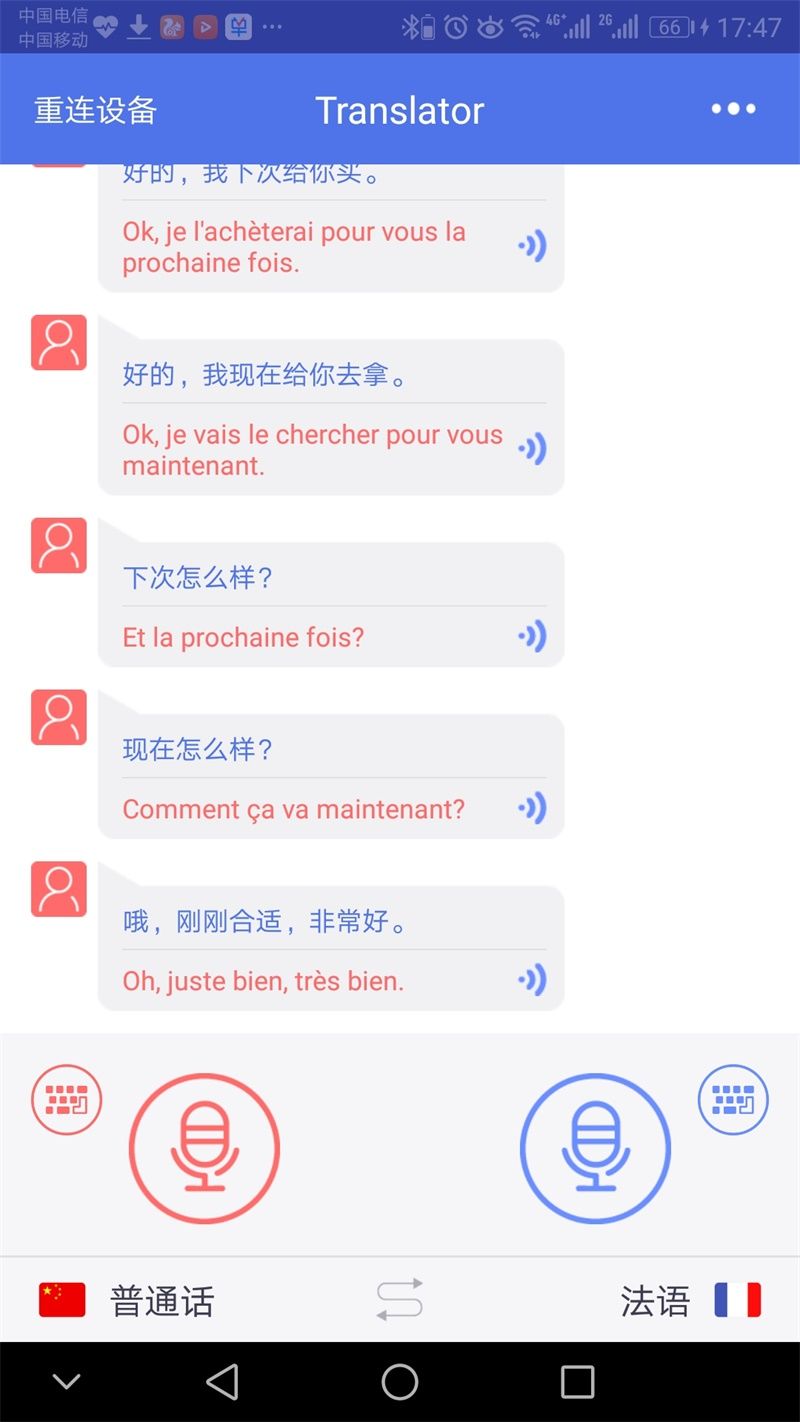Tap 重连设备 to reconnect the device

[x=96, y=110]
